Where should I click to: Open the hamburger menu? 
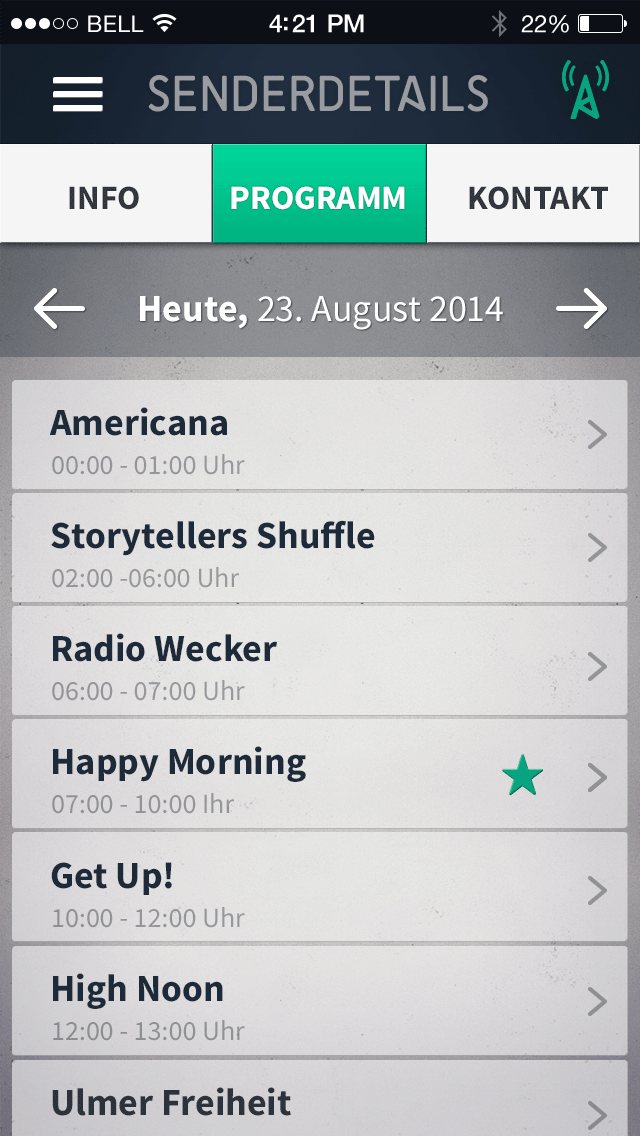(x=78, y=94)
